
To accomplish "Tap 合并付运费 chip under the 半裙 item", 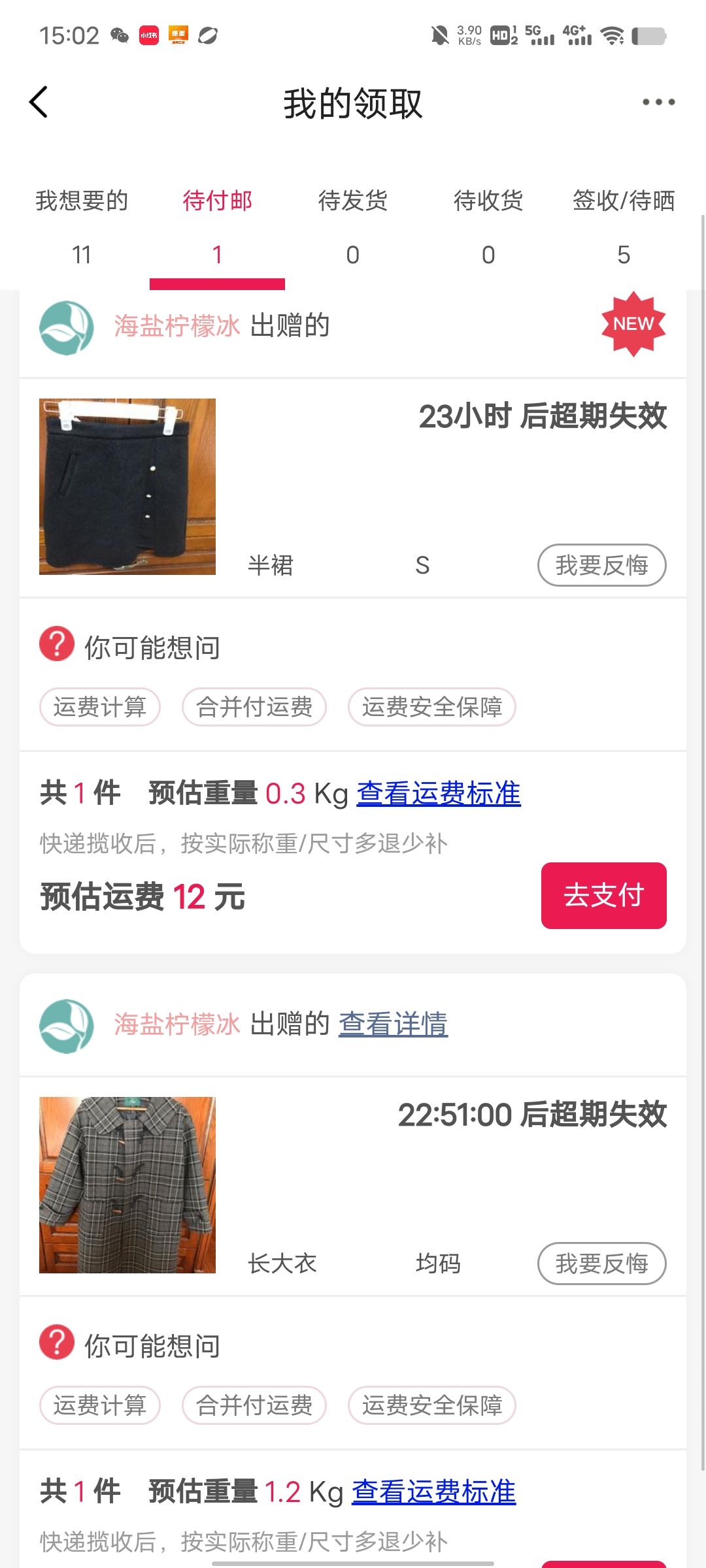I will [254, 707].
